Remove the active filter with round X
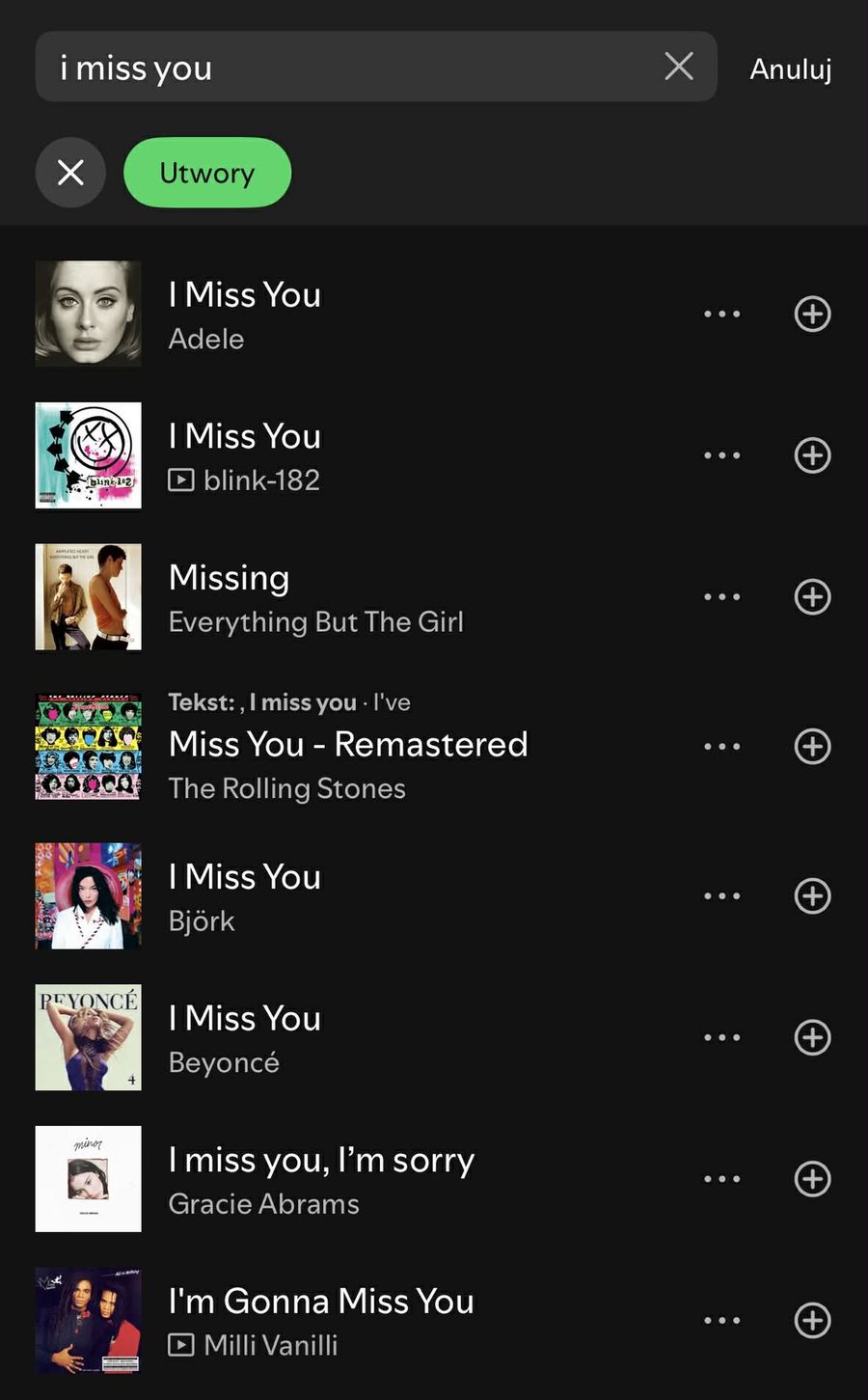The height and width of the screenshot is (1400, 868). (x=70, y=173)
